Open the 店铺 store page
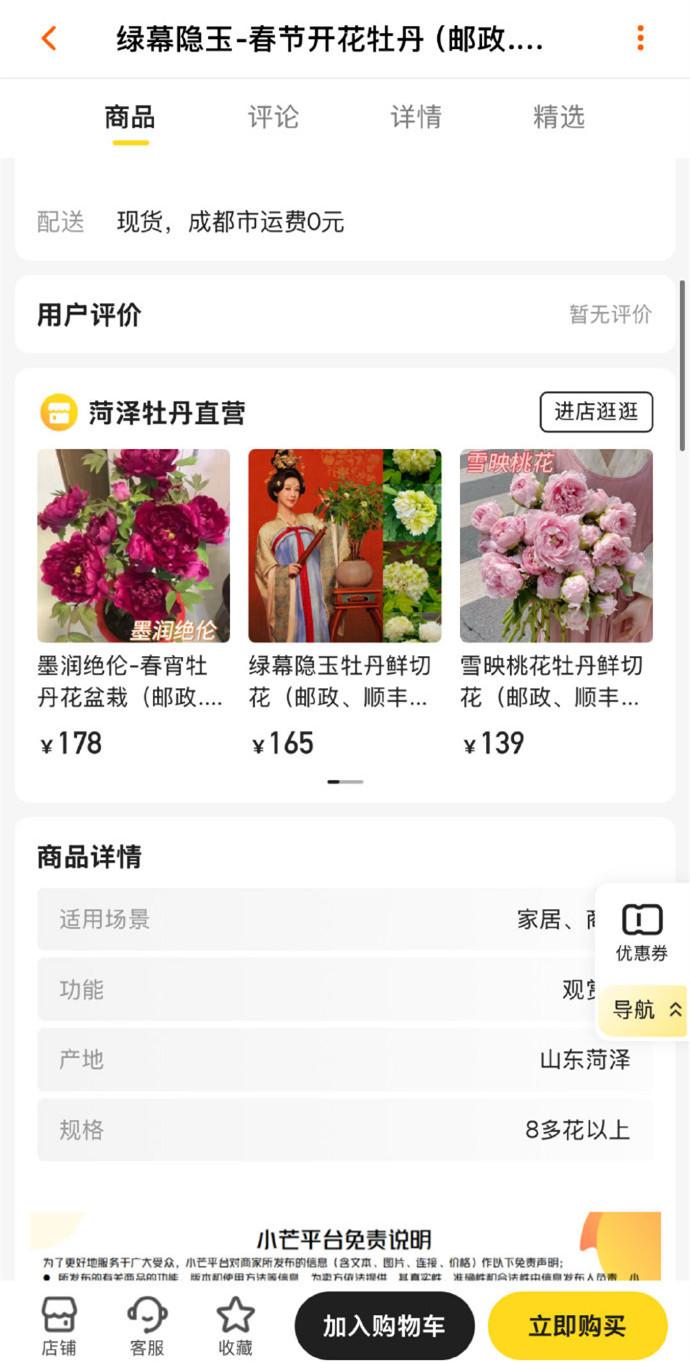The image size is (690, 1362). tap(59, 1326)
